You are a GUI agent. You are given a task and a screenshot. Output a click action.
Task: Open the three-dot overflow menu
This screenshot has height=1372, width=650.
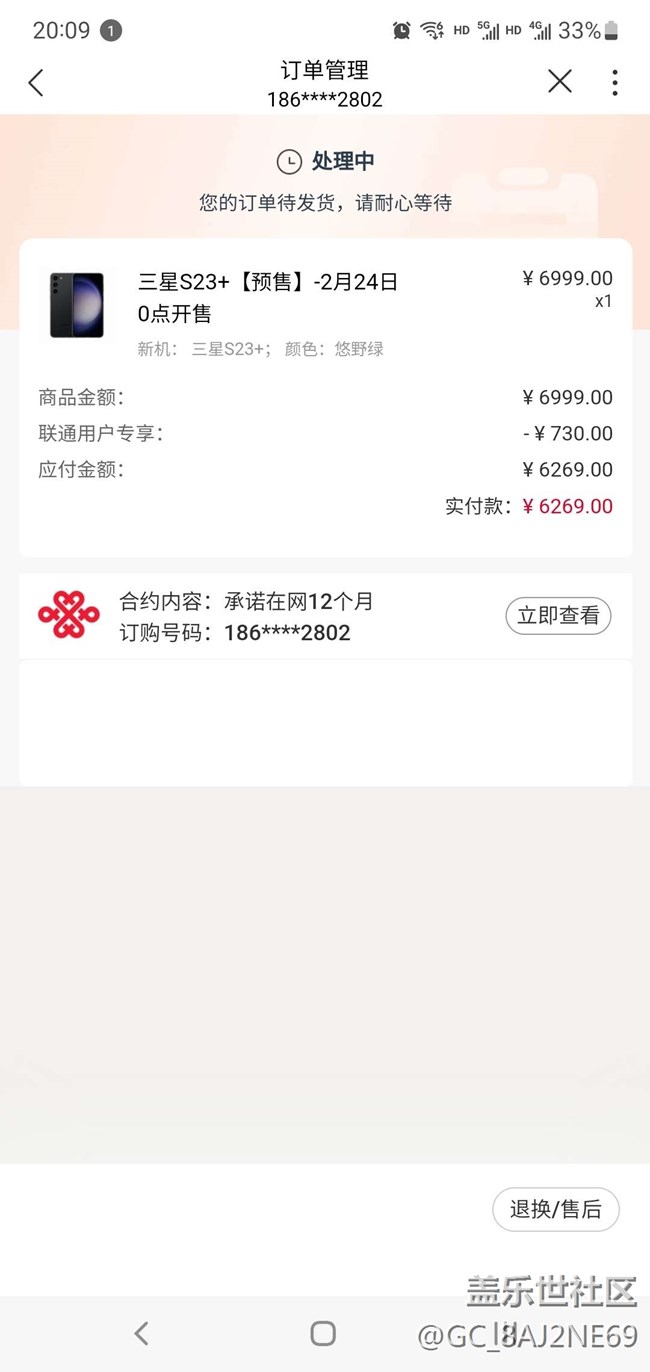tap(615, 82)
